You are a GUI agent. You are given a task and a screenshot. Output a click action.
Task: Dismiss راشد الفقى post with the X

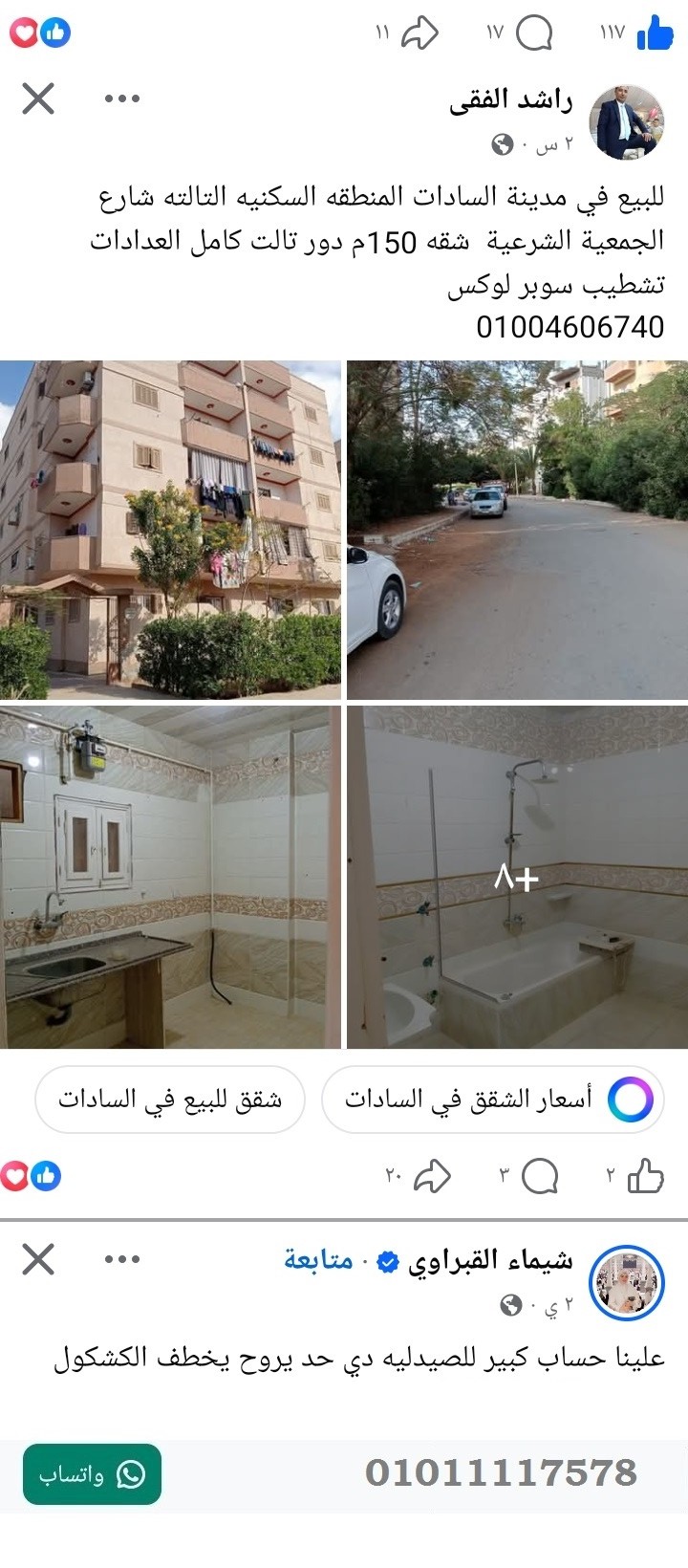tap(36, 98)
